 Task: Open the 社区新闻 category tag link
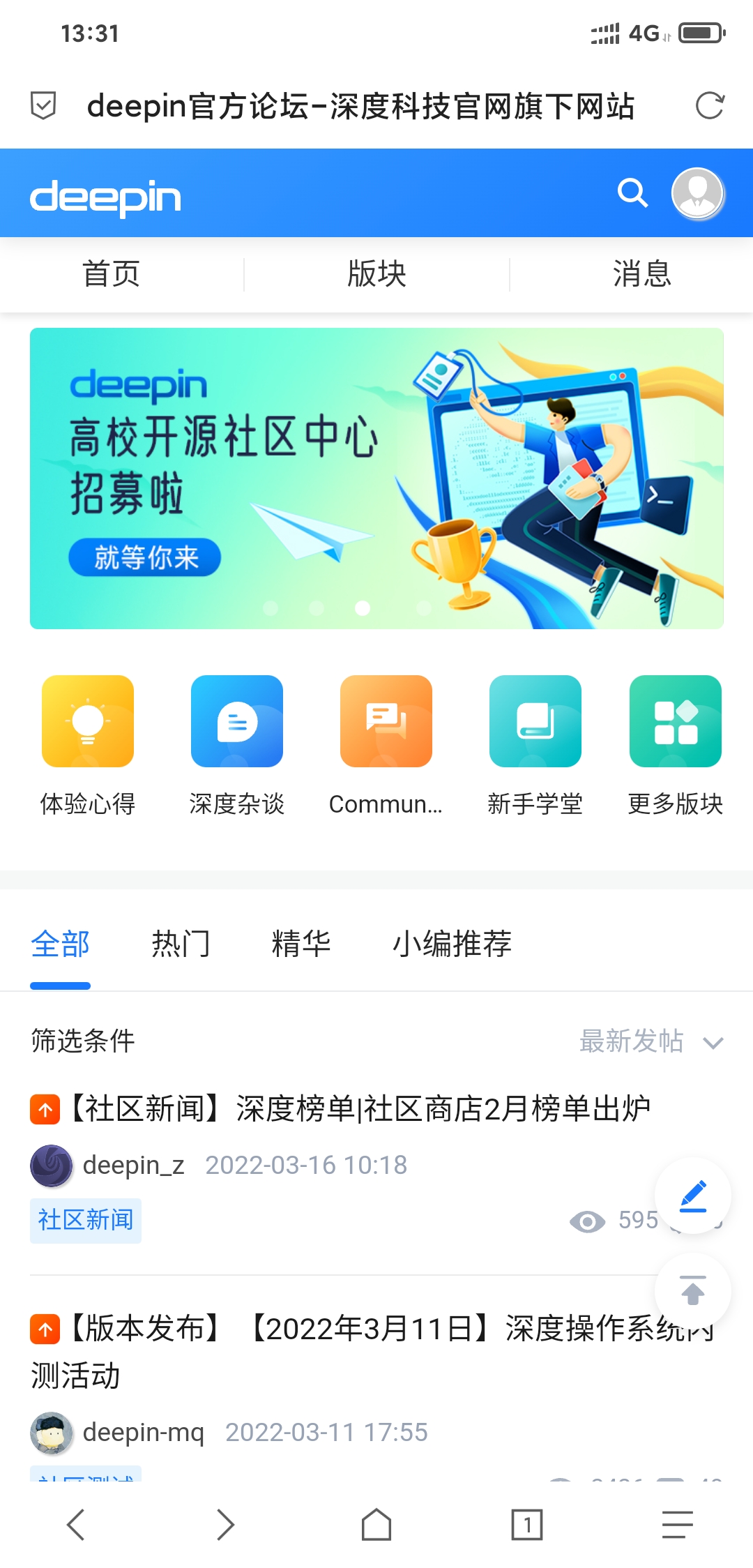pyautogui.click(x=85, y=1220)
